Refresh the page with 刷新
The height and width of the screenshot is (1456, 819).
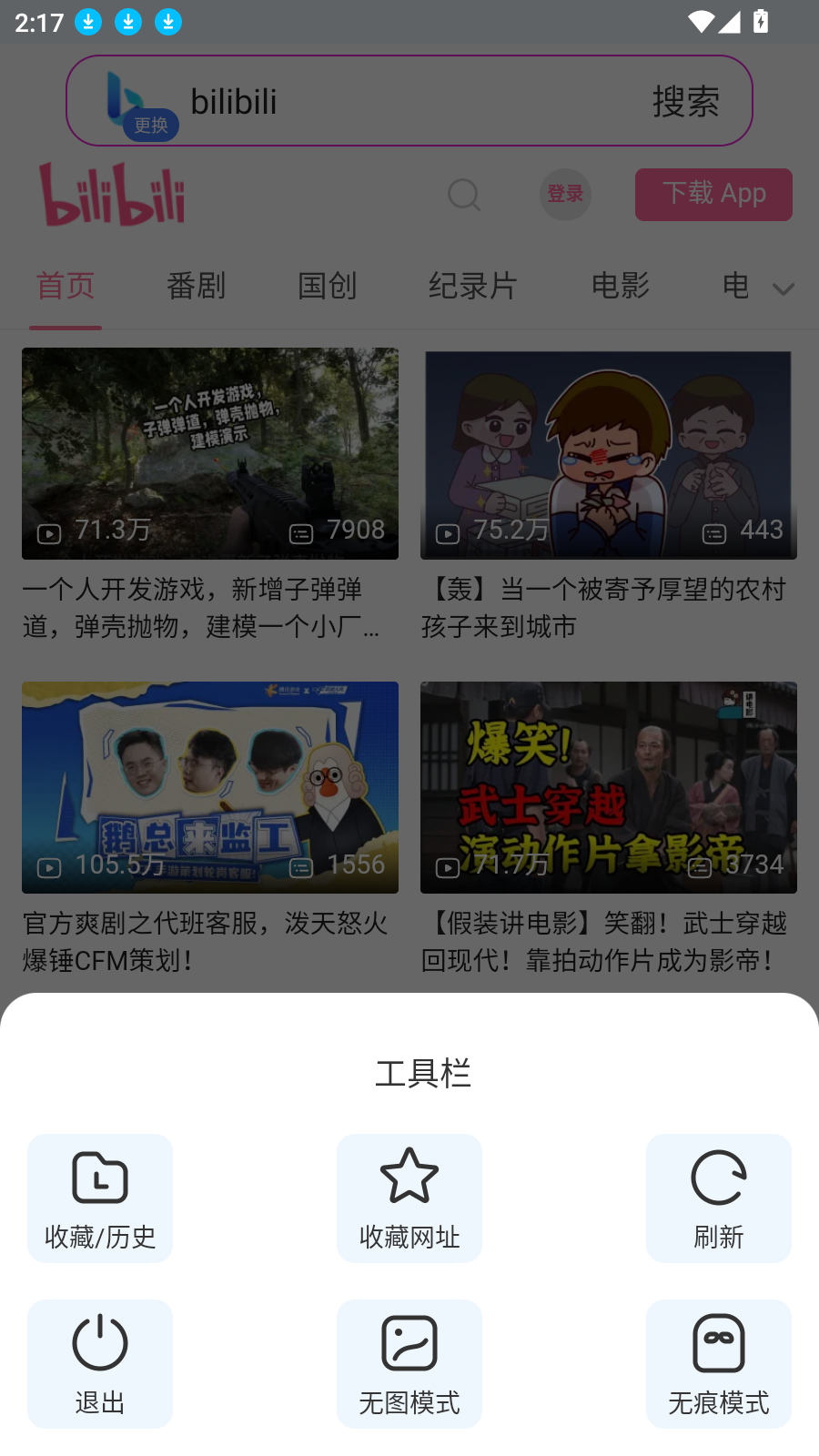coord(719,1198)
